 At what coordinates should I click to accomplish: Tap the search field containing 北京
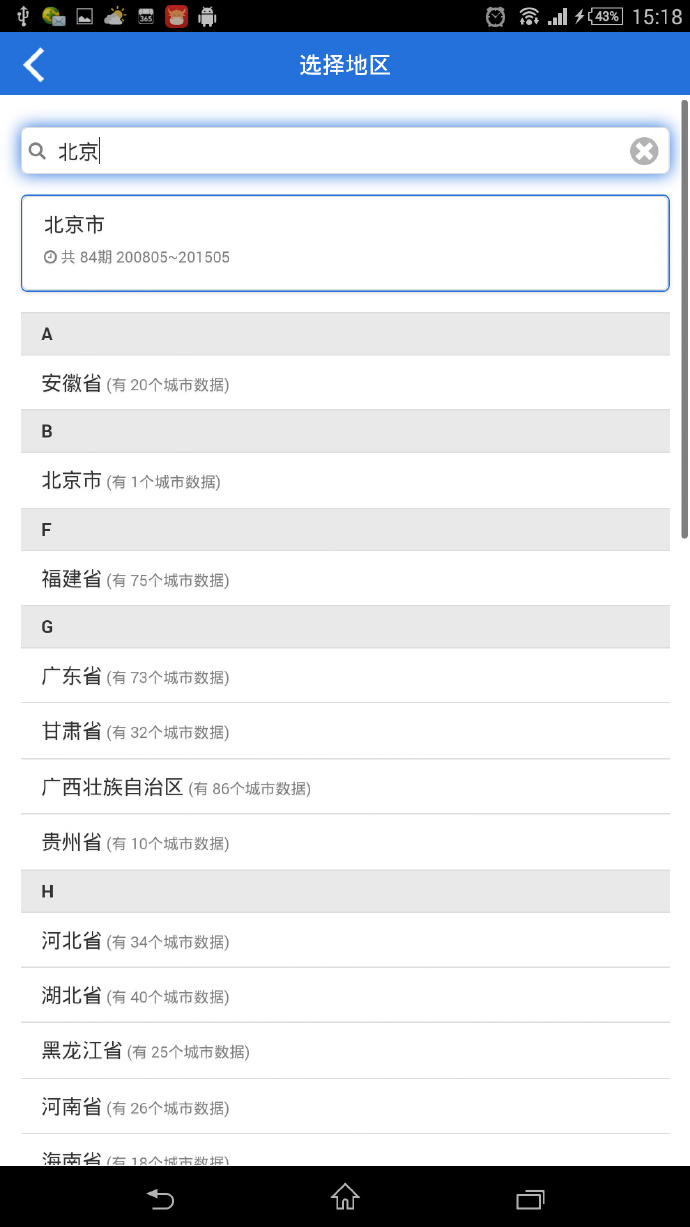coord(345,151)
